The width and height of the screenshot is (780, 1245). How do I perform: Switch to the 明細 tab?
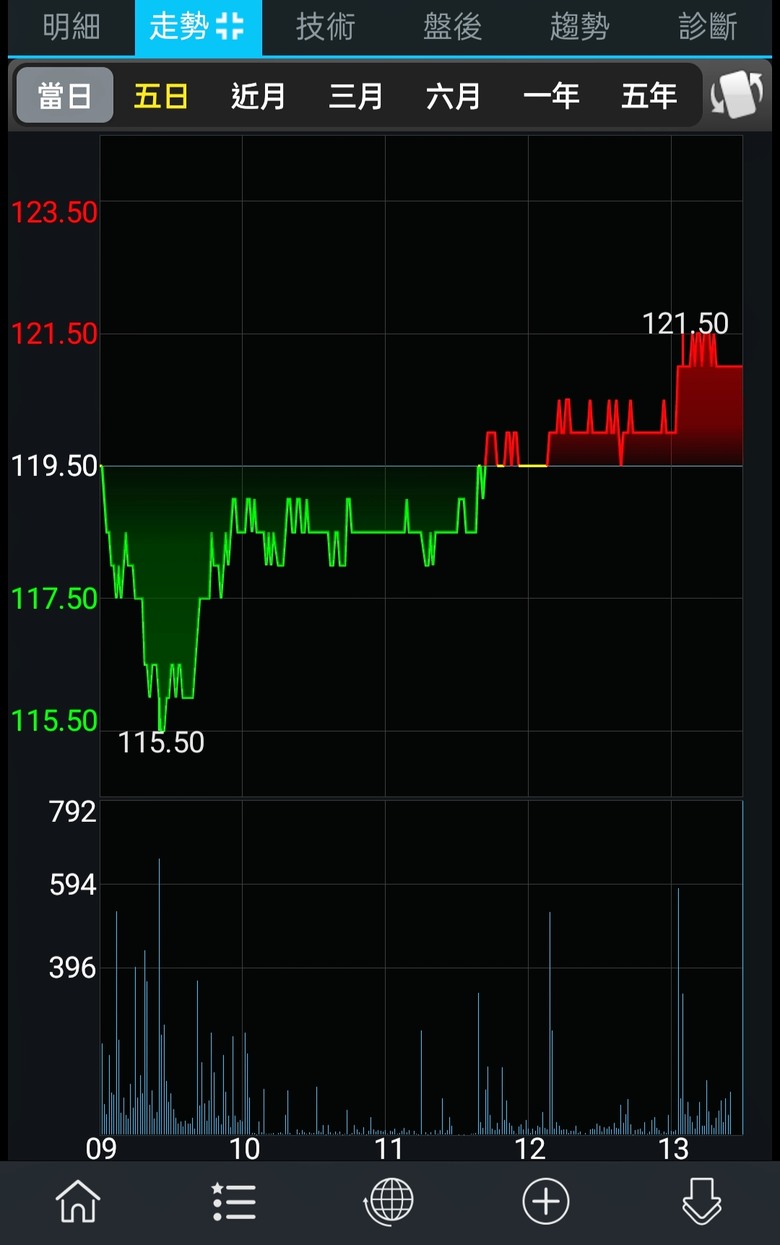click(71, 27)
